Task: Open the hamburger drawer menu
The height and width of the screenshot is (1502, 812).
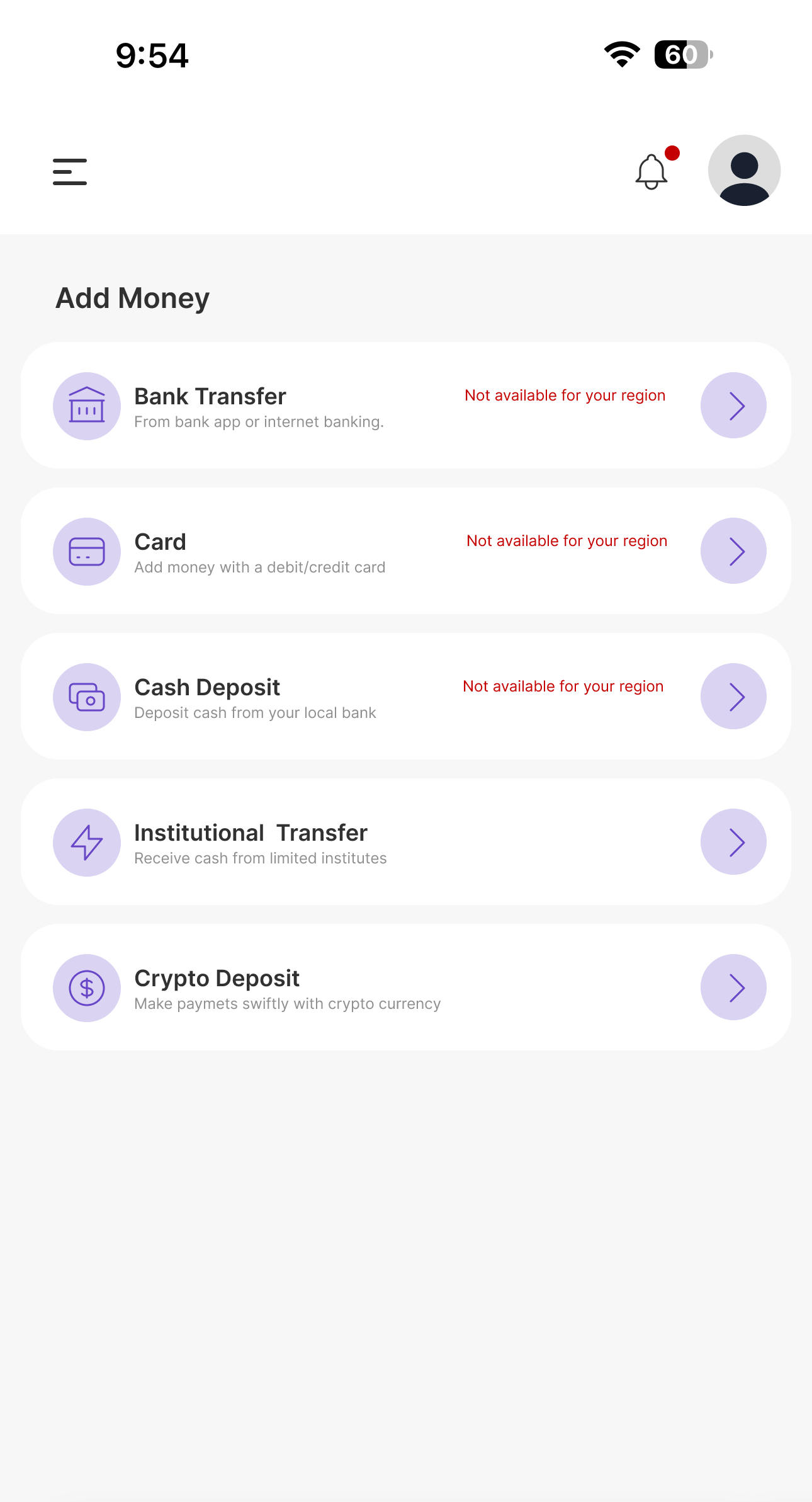Action: coord(70,172)
